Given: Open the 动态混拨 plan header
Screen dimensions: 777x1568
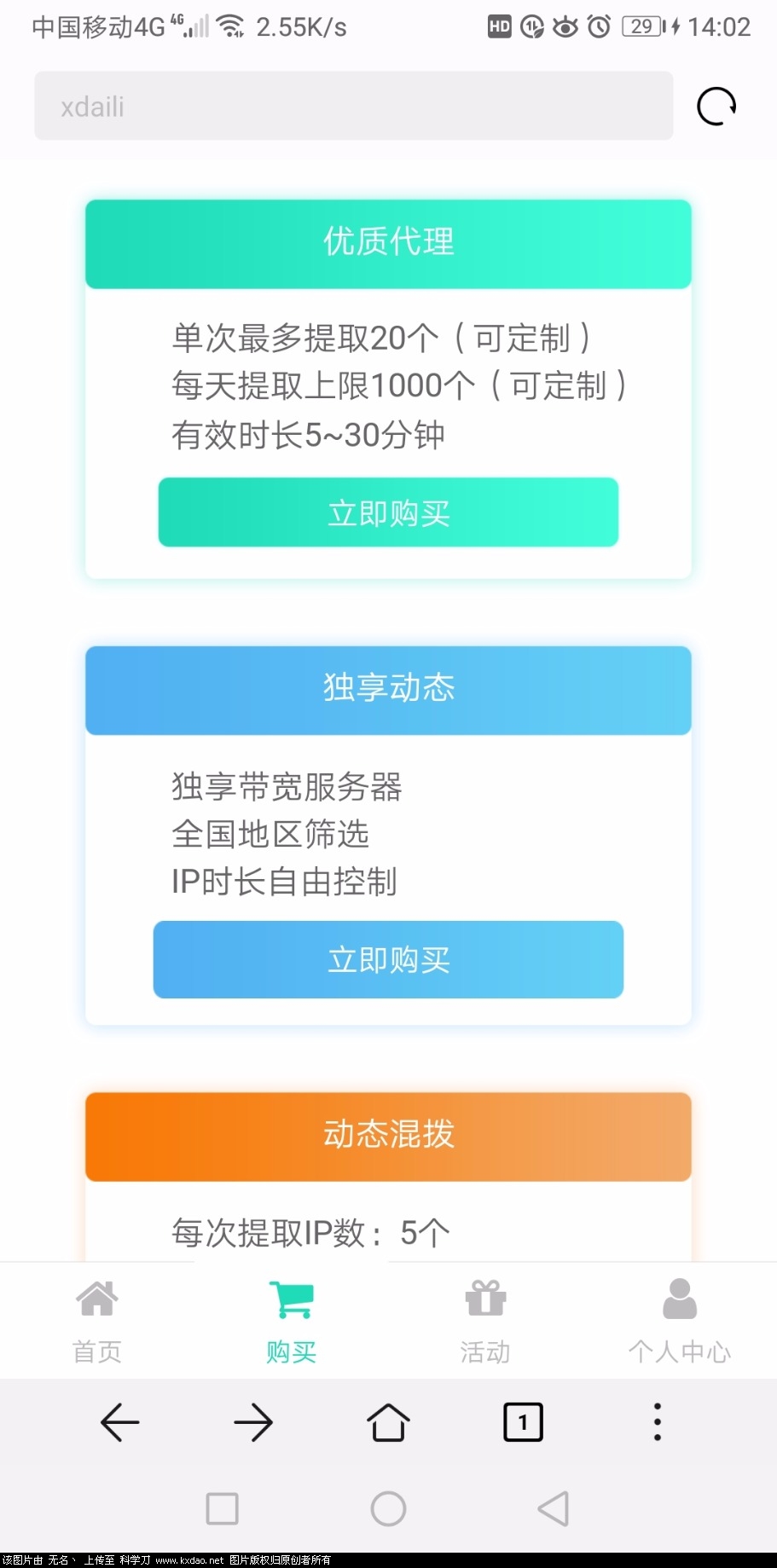Looking at the screenshot, I should coord(388,1136).
